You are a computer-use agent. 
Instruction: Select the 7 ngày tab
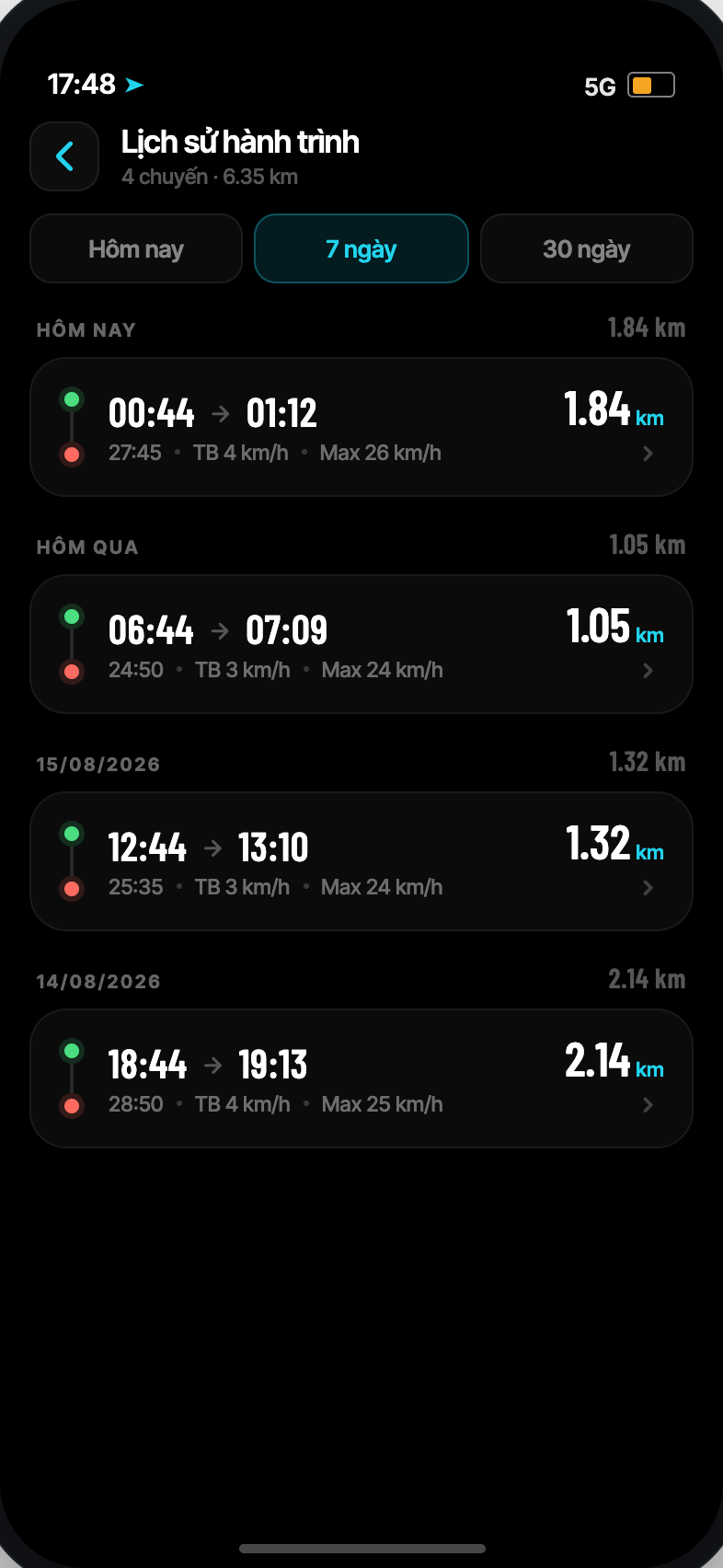click(361, 248)
